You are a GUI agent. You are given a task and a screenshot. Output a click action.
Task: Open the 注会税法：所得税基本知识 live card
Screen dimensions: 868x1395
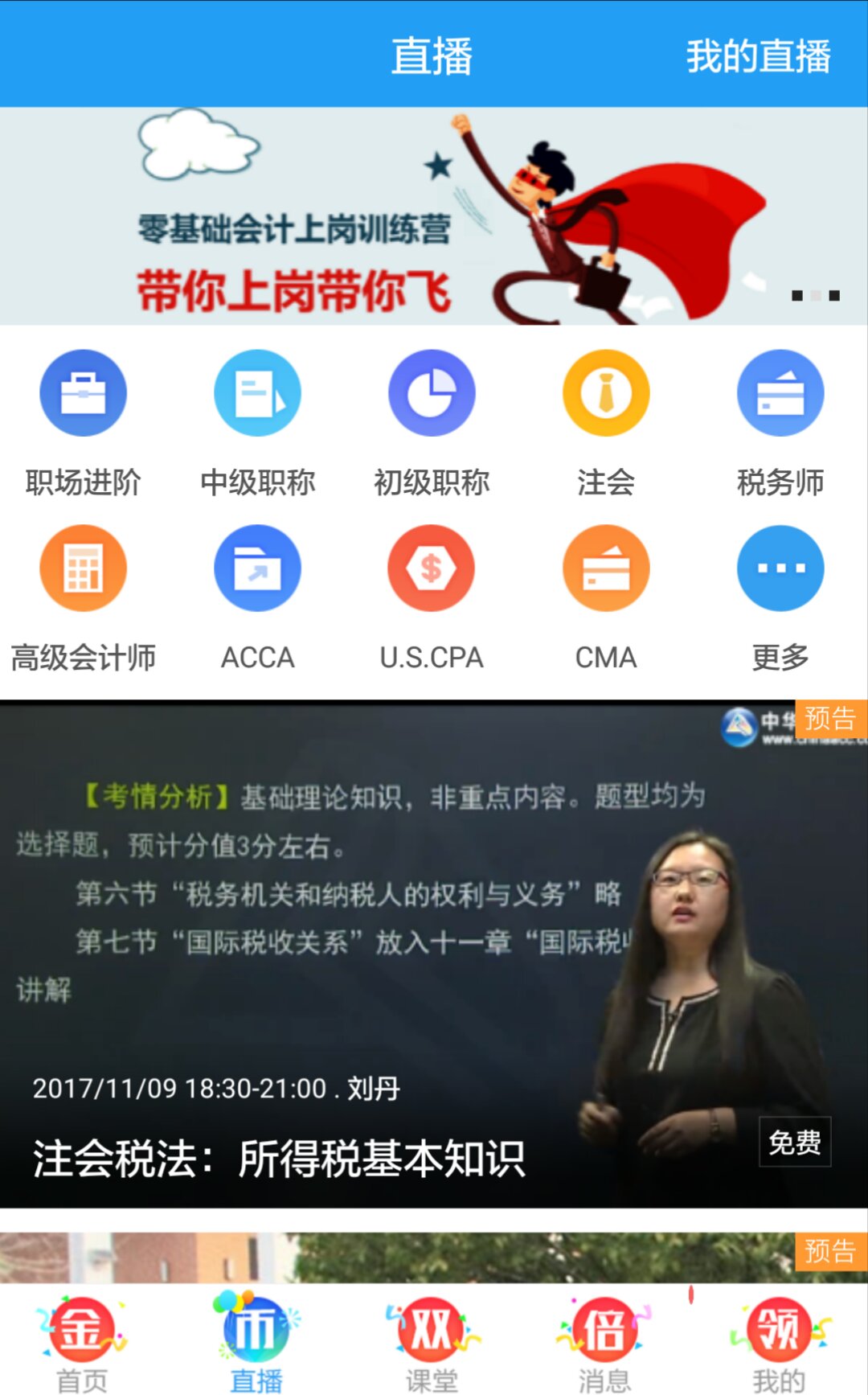pyautogui.click(x=434, y=955)
